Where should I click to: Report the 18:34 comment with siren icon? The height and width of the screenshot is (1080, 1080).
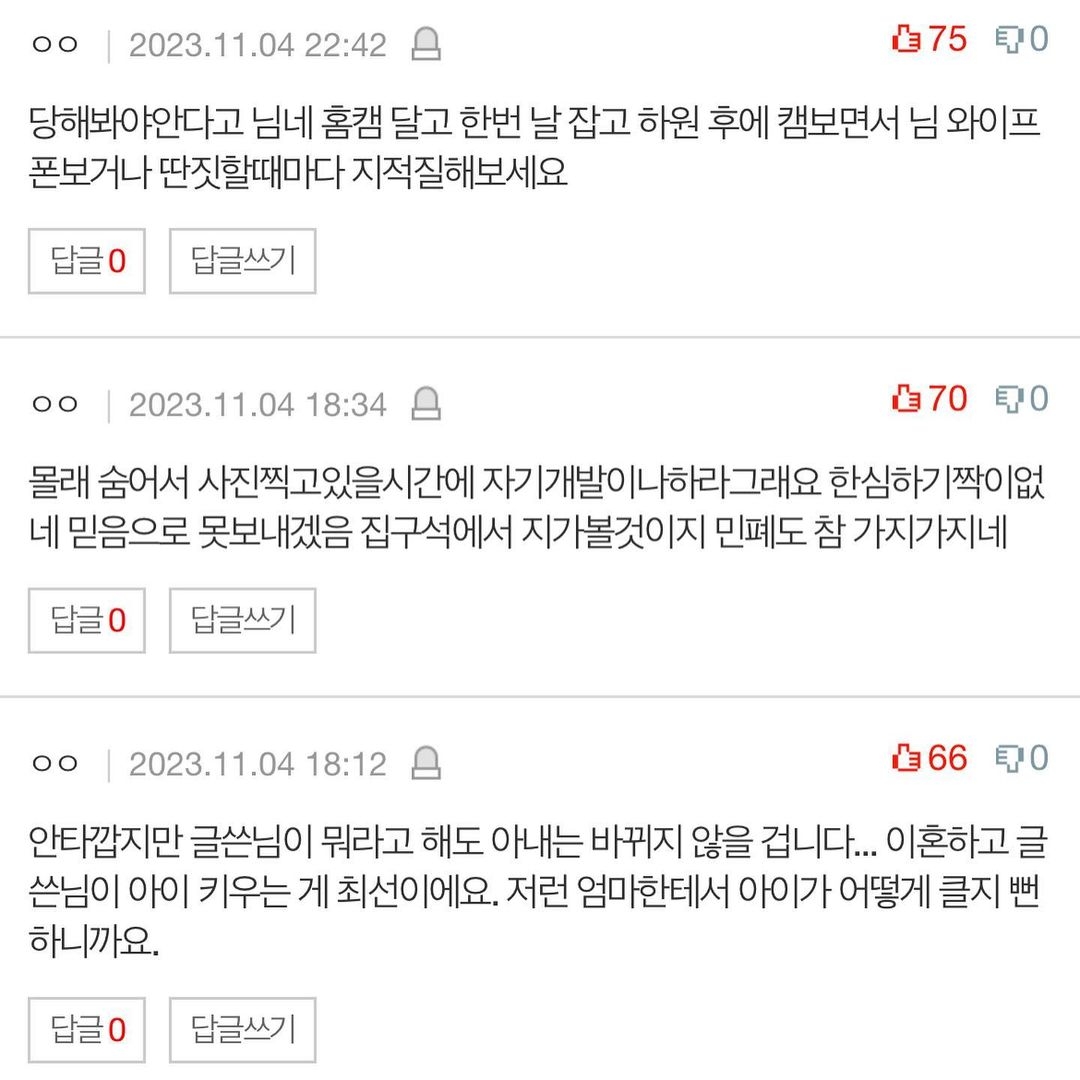(428, 404)
